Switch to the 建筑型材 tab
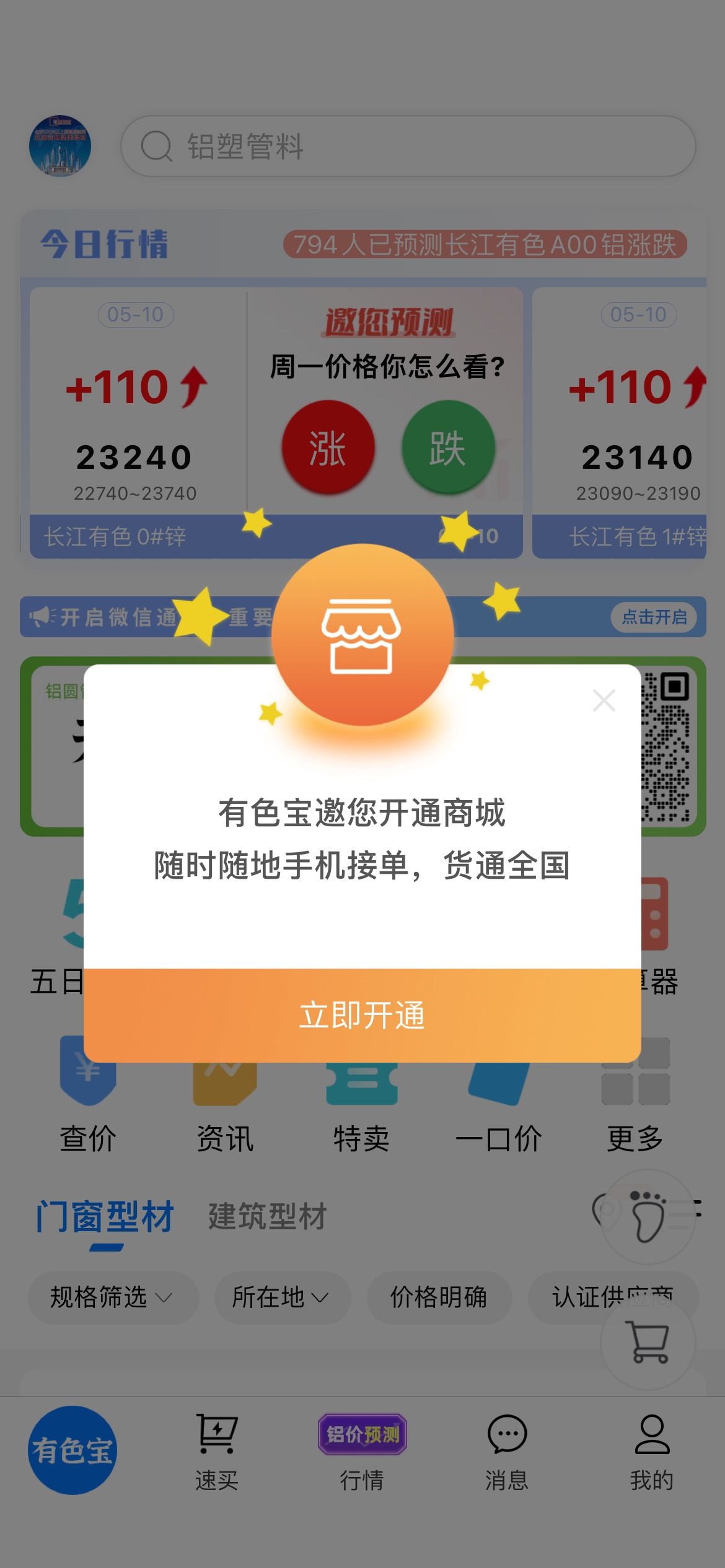This screenshot has width=725, height=1568. pos(267,1216)
